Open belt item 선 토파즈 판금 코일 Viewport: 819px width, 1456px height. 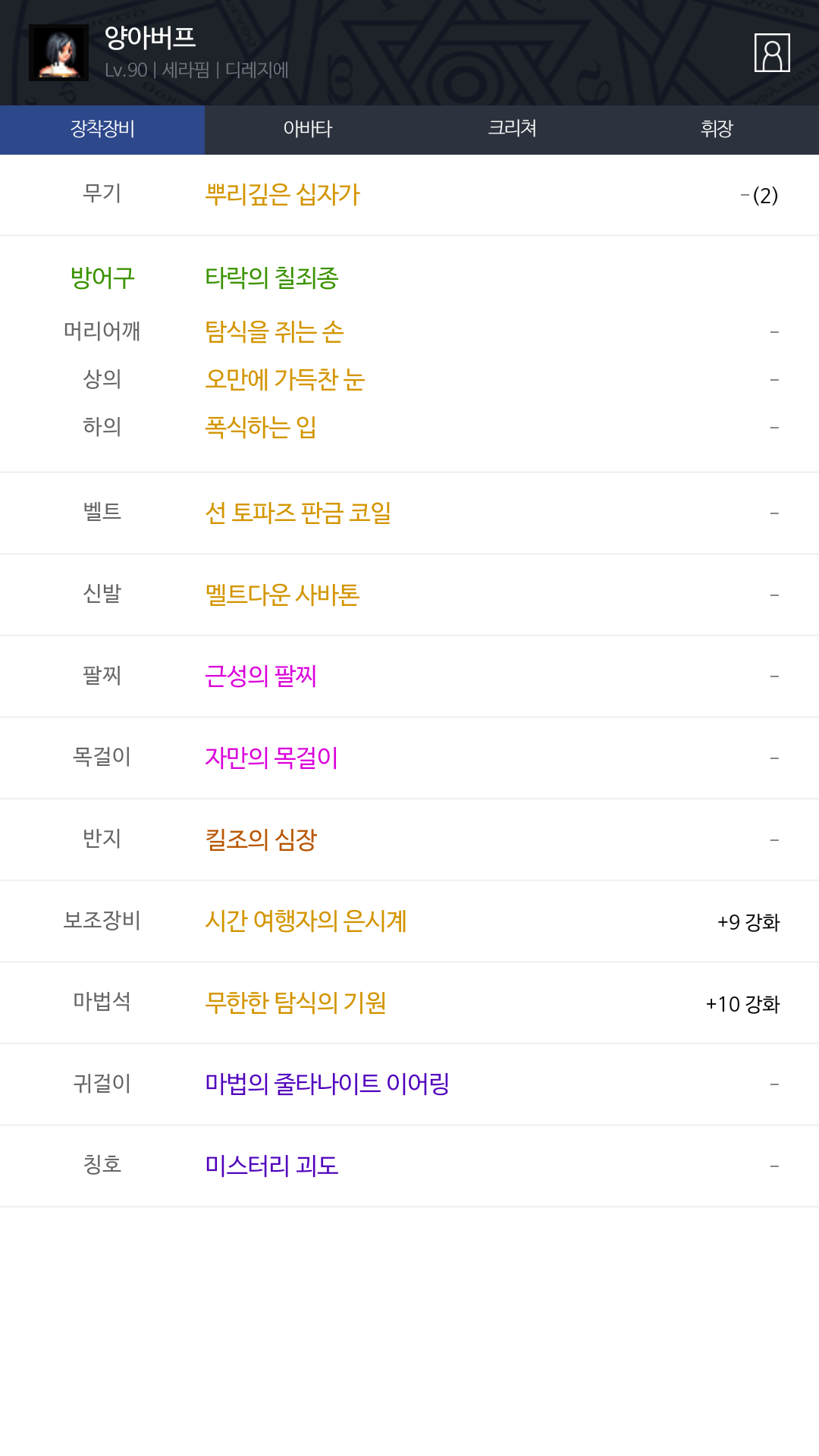point(298,513)
